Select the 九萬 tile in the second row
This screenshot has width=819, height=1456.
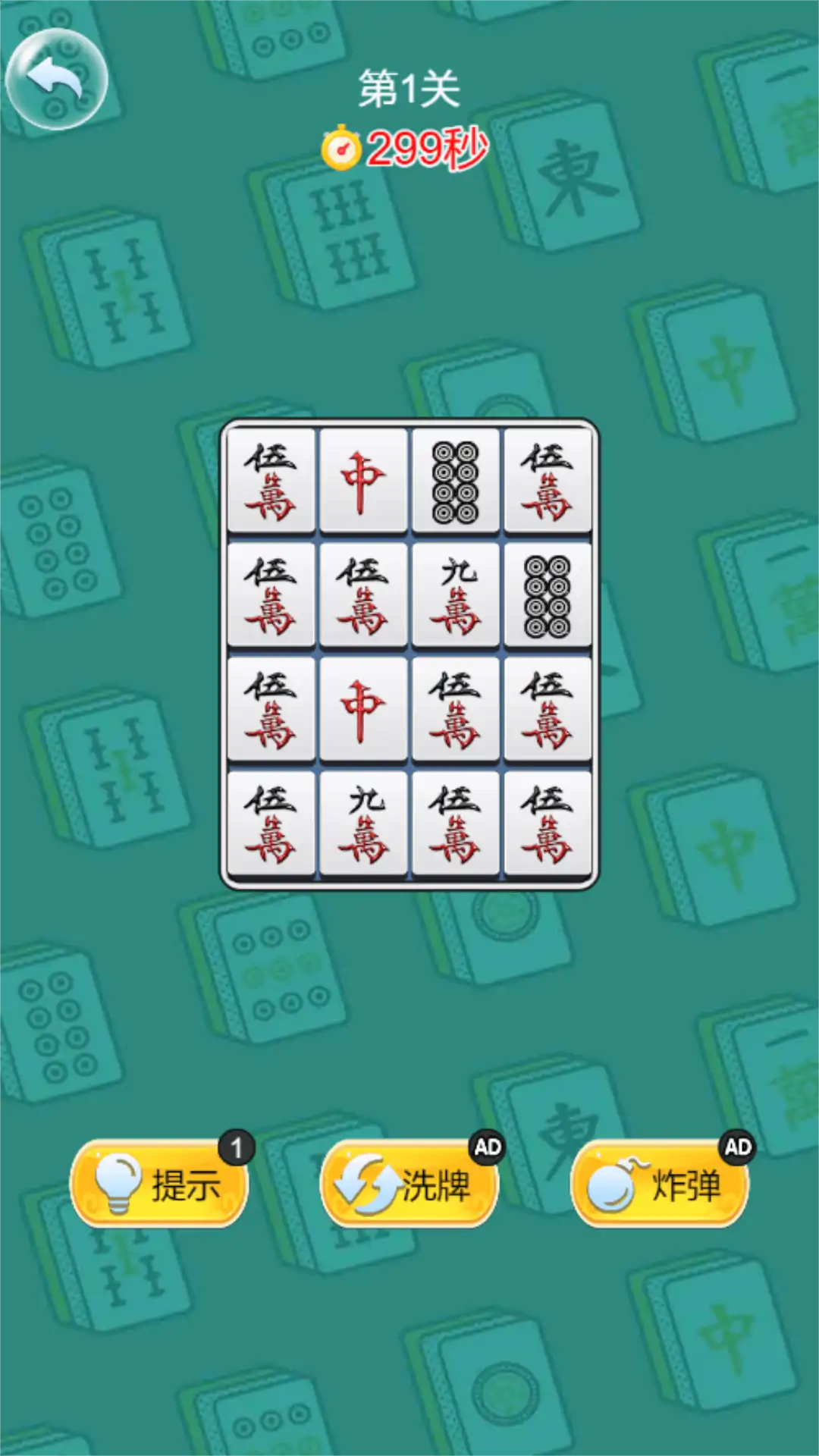point(455,595)
